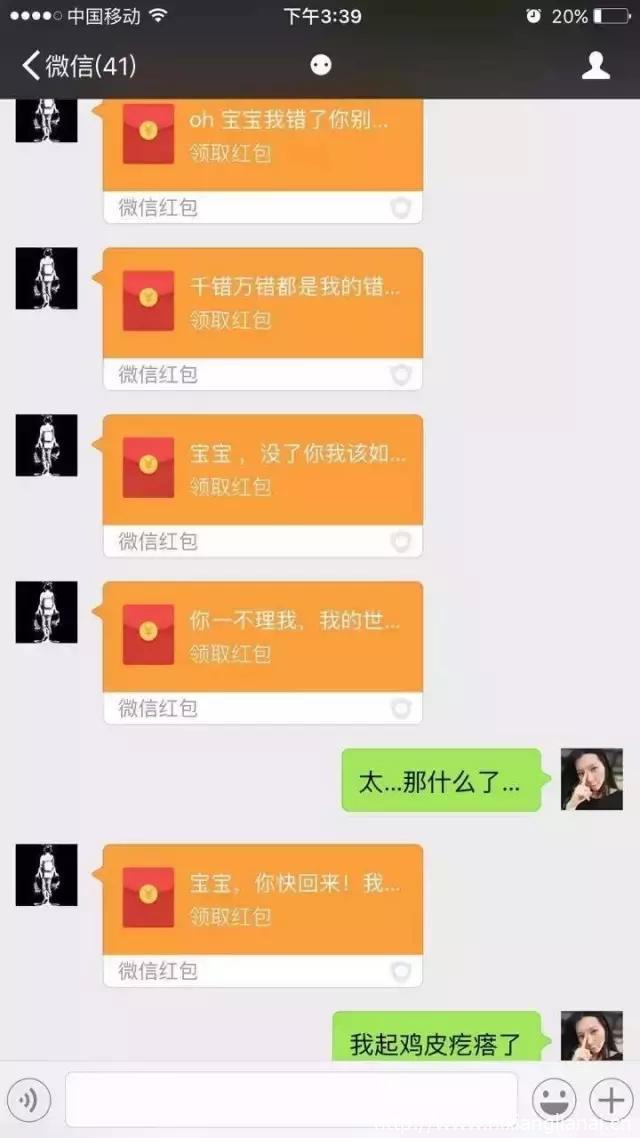The width and height of the screenshot is (640, 1138).
Task: Open the red packet '千错万错都是我的错...'
Action: click(262, 304)
